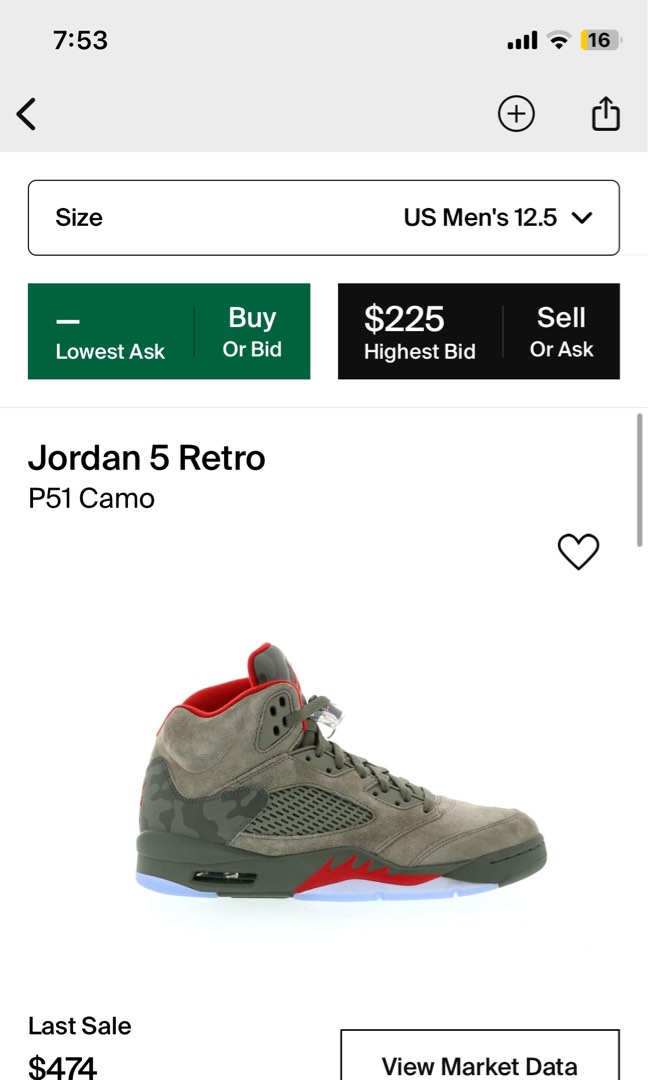The width and height of the screenshot is (648, 1080).
Task: Favorite the P51 Camo with the heart
Action: (x=578, y=552)
